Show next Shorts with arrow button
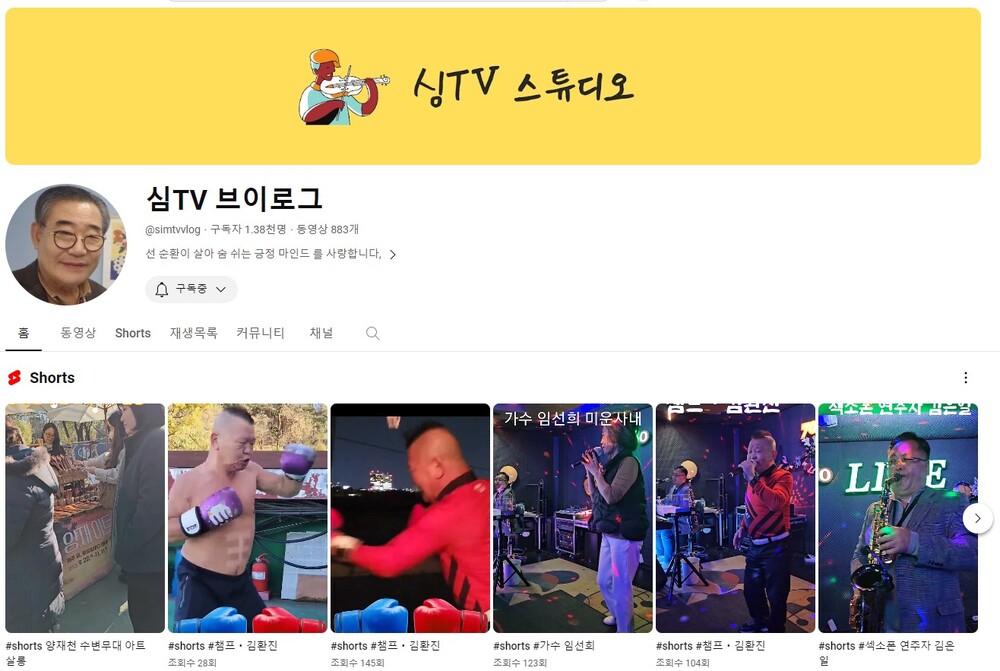 coord(977,518)
